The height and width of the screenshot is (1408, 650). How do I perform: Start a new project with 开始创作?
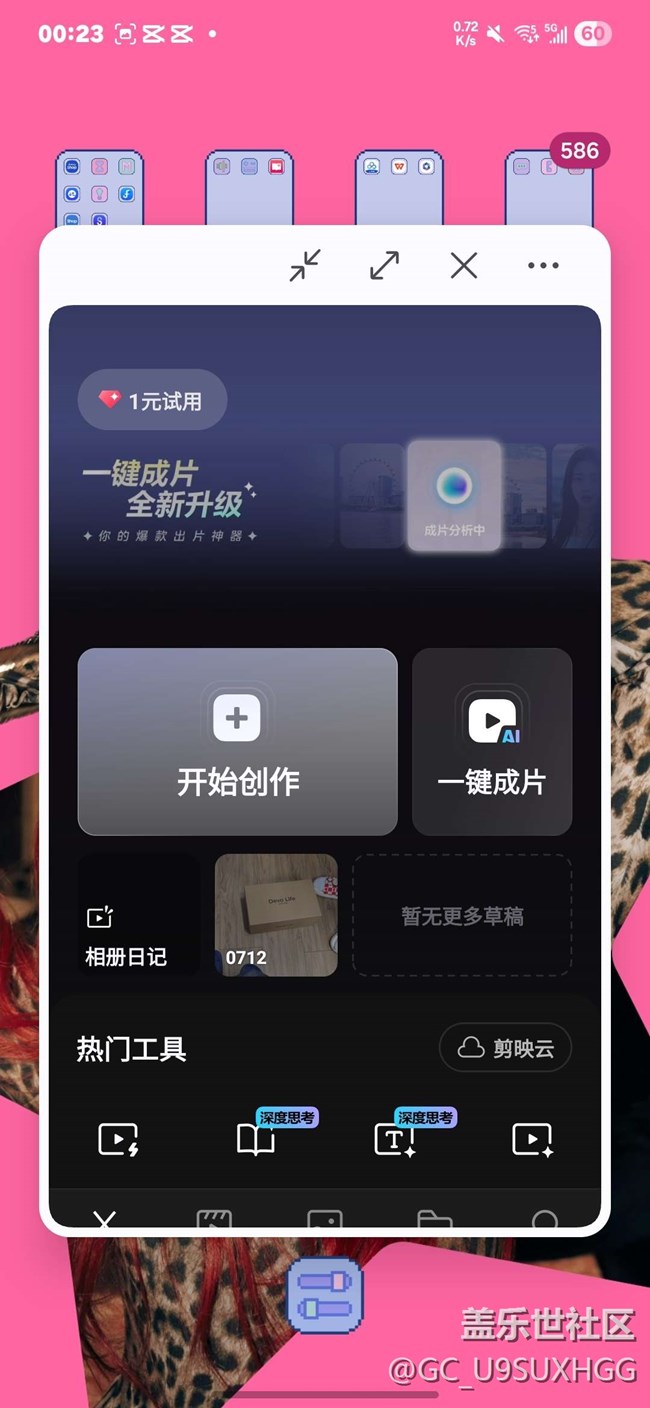pos(238,741)
